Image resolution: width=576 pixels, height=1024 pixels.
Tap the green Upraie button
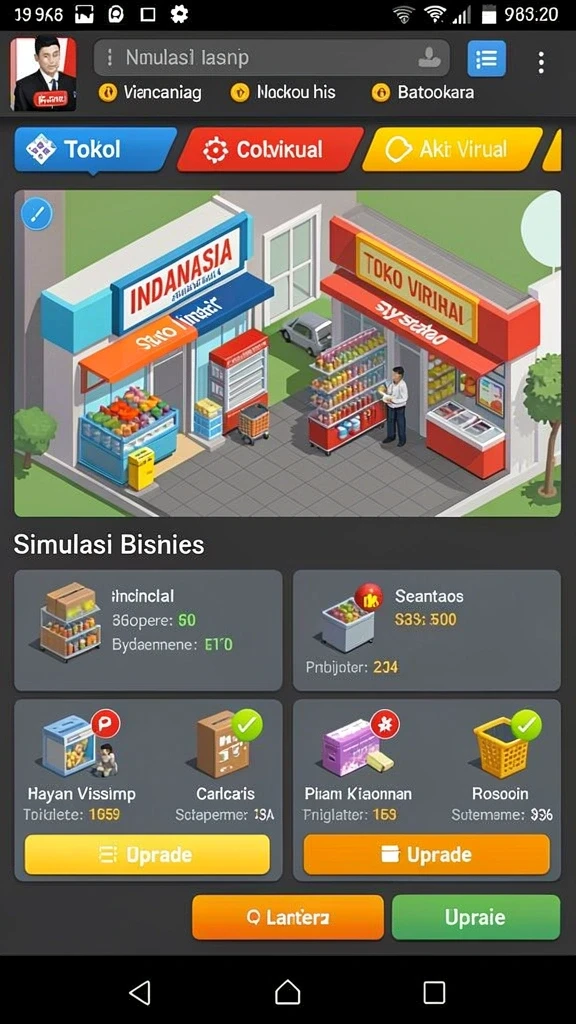(475, 917)
